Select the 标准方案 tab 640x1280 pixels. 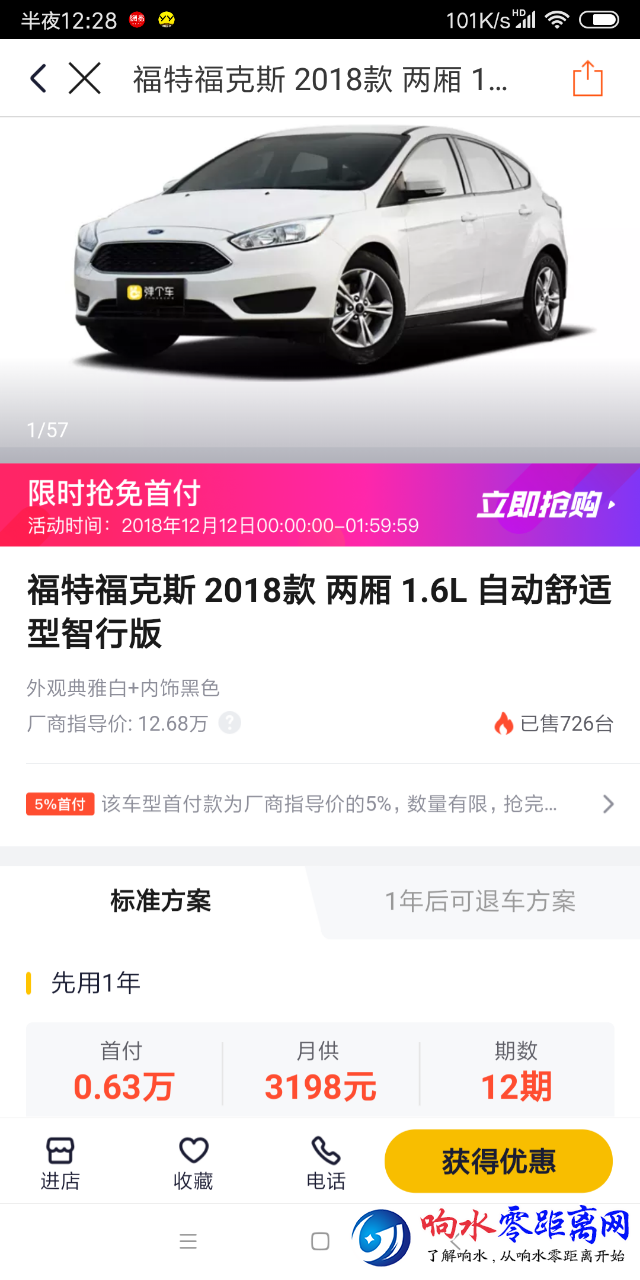(x=160, y=901)
